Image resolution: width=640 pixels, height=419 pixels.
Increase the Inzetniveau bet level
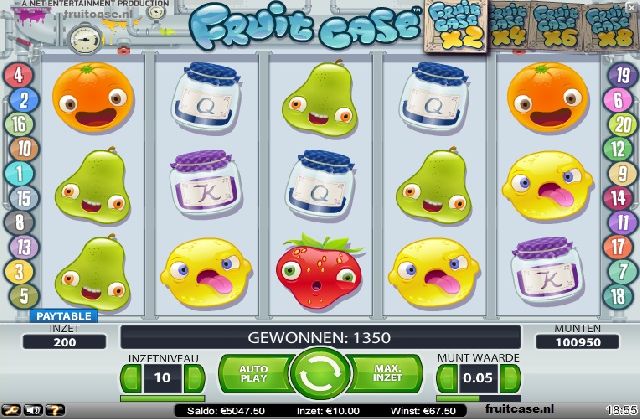(x=195, y=377)
